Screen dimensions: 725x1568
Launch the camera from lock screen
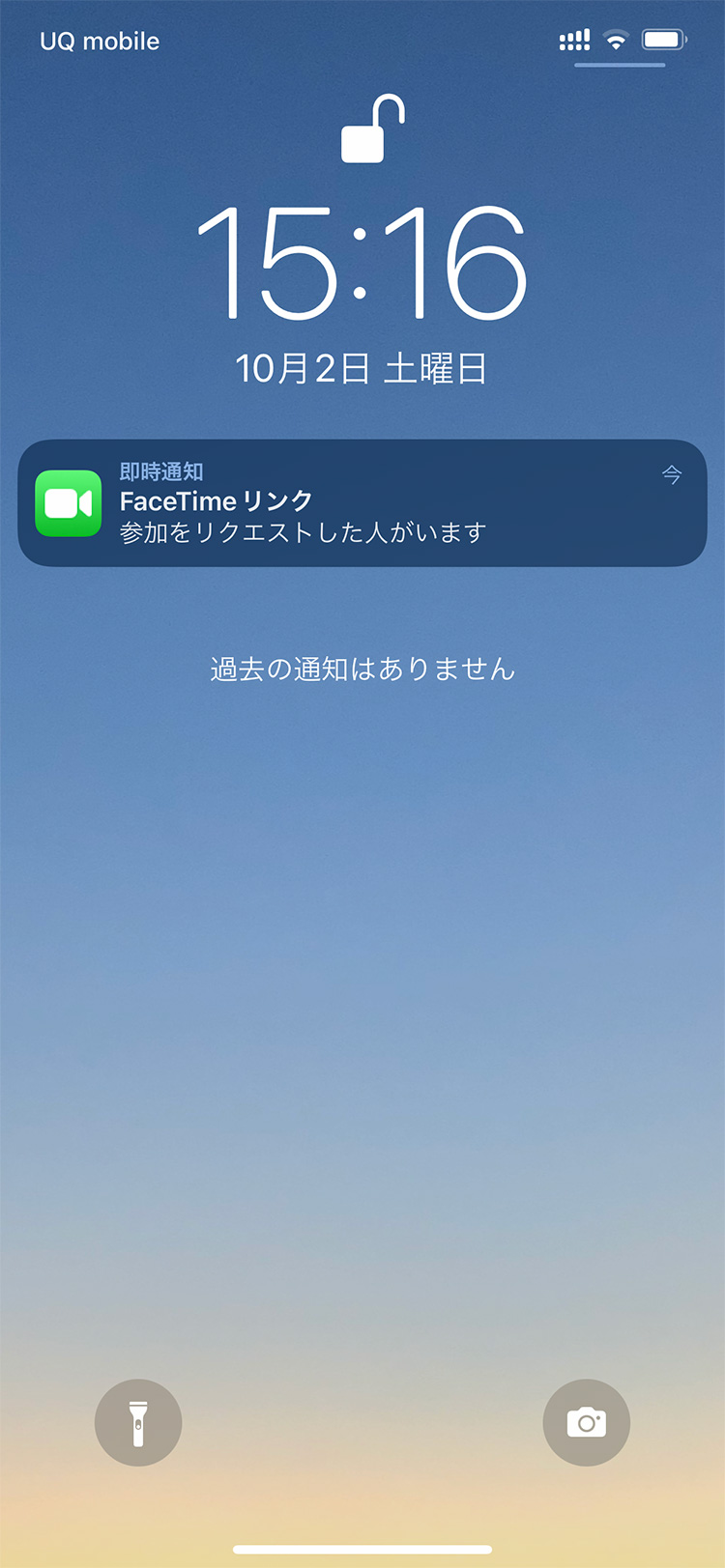(x=586, y=1422)
